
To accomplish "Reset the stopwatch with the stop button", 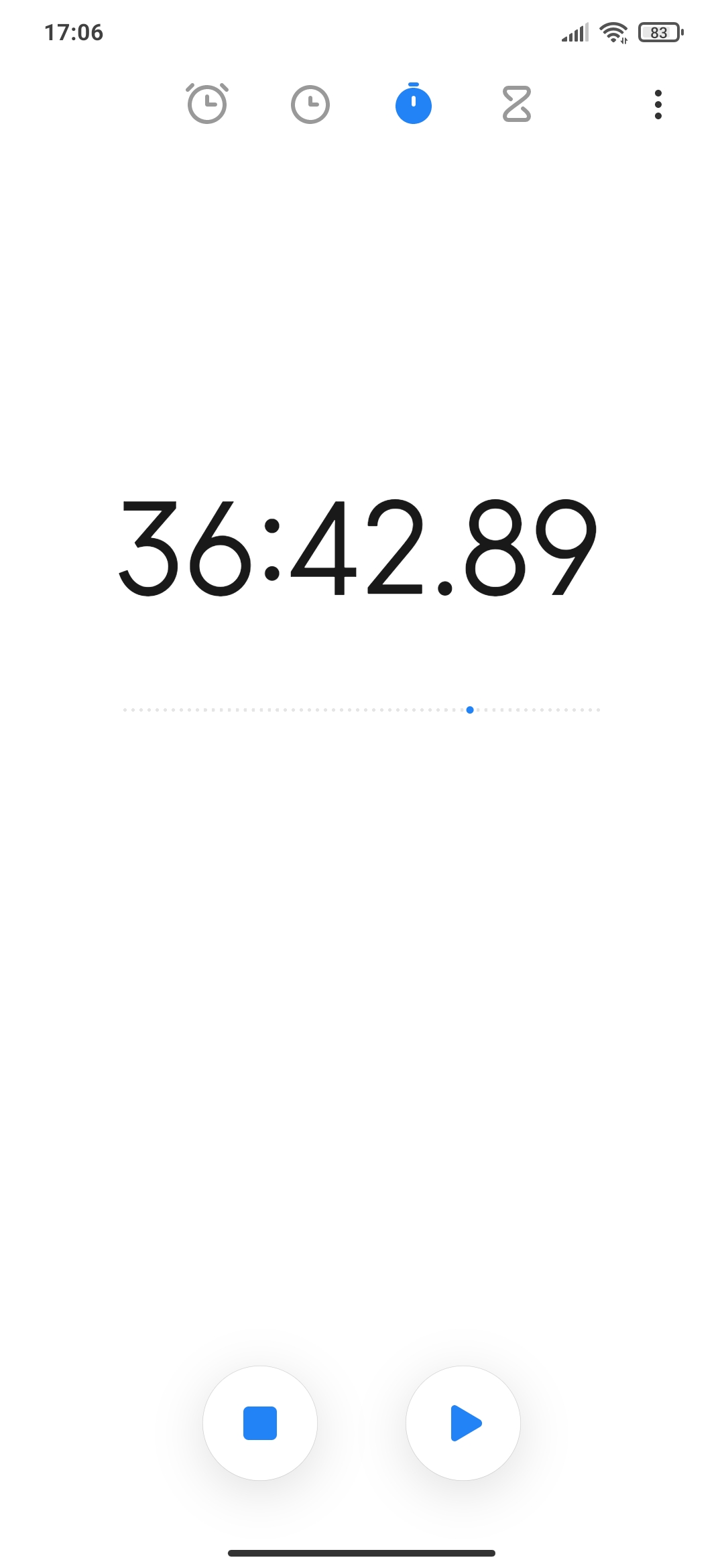I will (x=260, y=1423).
